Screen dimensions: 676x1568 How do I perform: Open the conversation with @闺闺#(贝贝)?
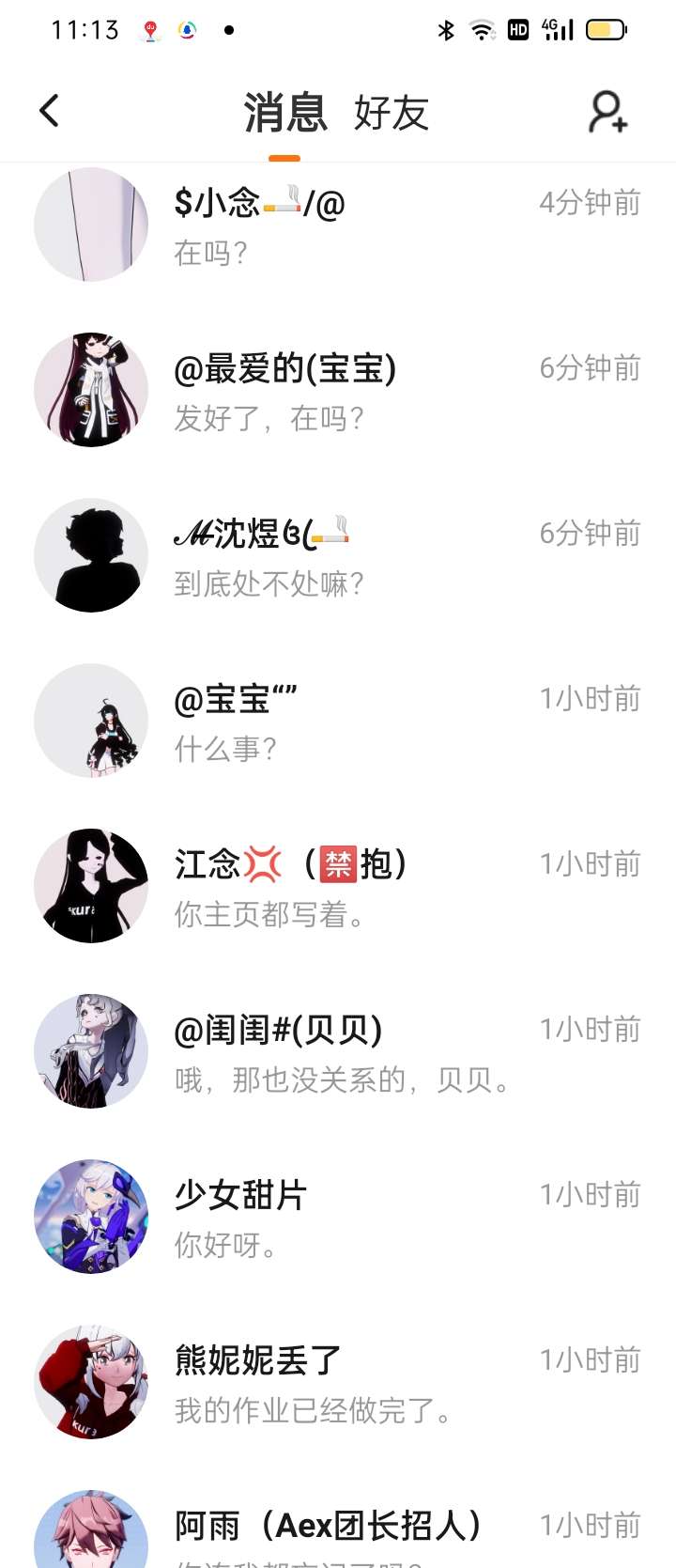point(338,1051)
